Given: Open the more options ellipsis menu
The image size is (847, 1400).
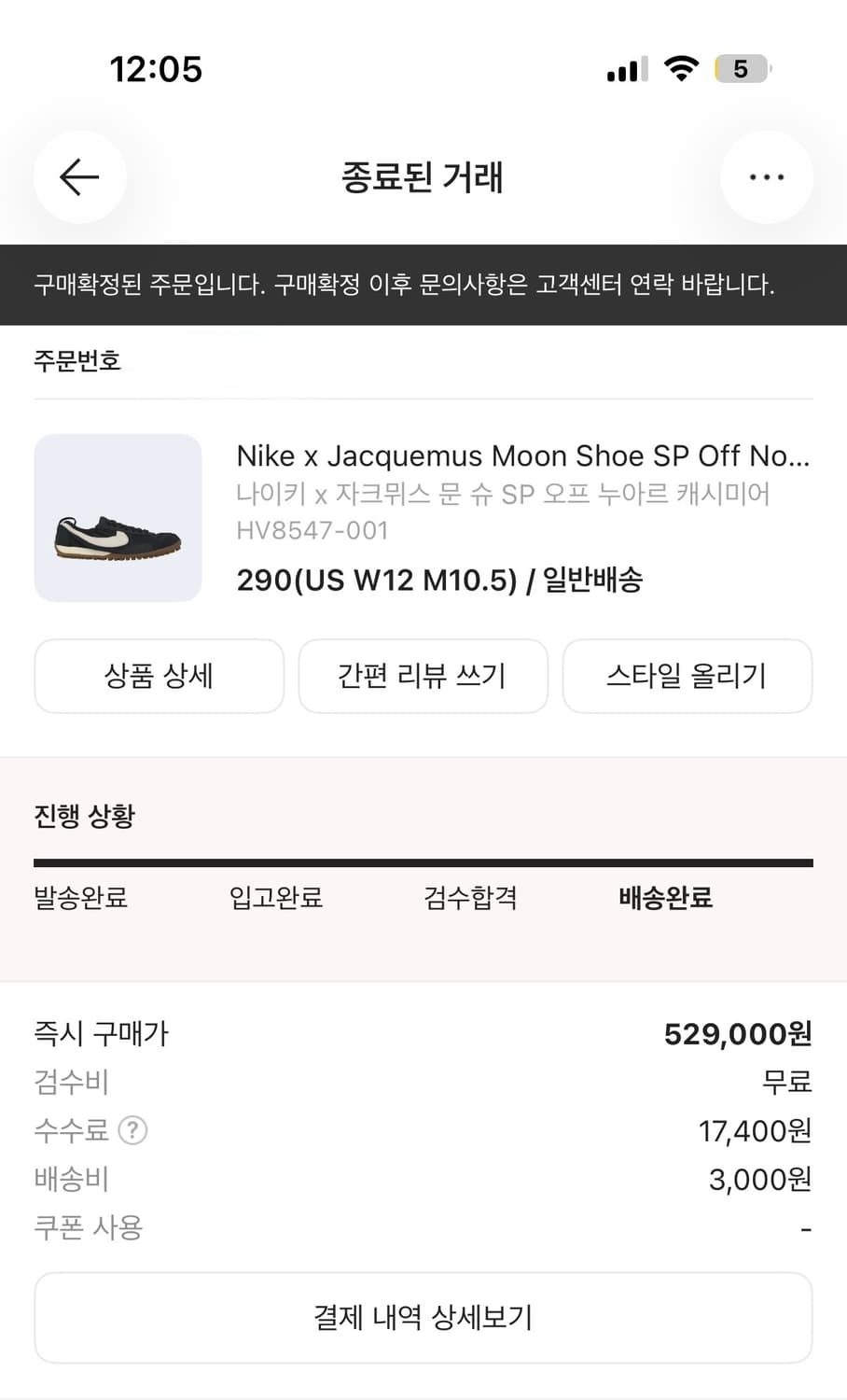Looking at the screenshot, I should tap(767, 176).
